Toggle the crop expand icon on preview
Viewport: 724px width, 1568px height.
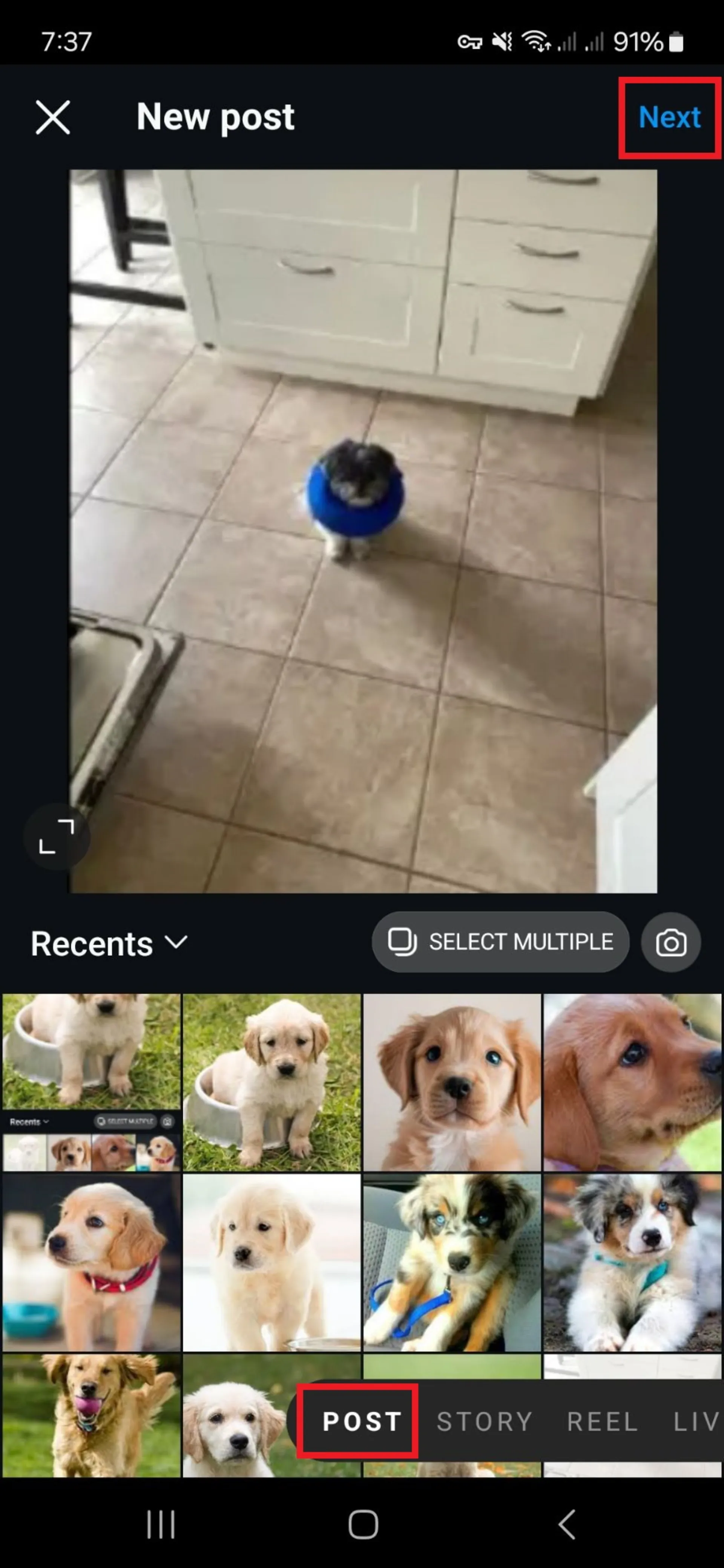[x=57, y=837]
